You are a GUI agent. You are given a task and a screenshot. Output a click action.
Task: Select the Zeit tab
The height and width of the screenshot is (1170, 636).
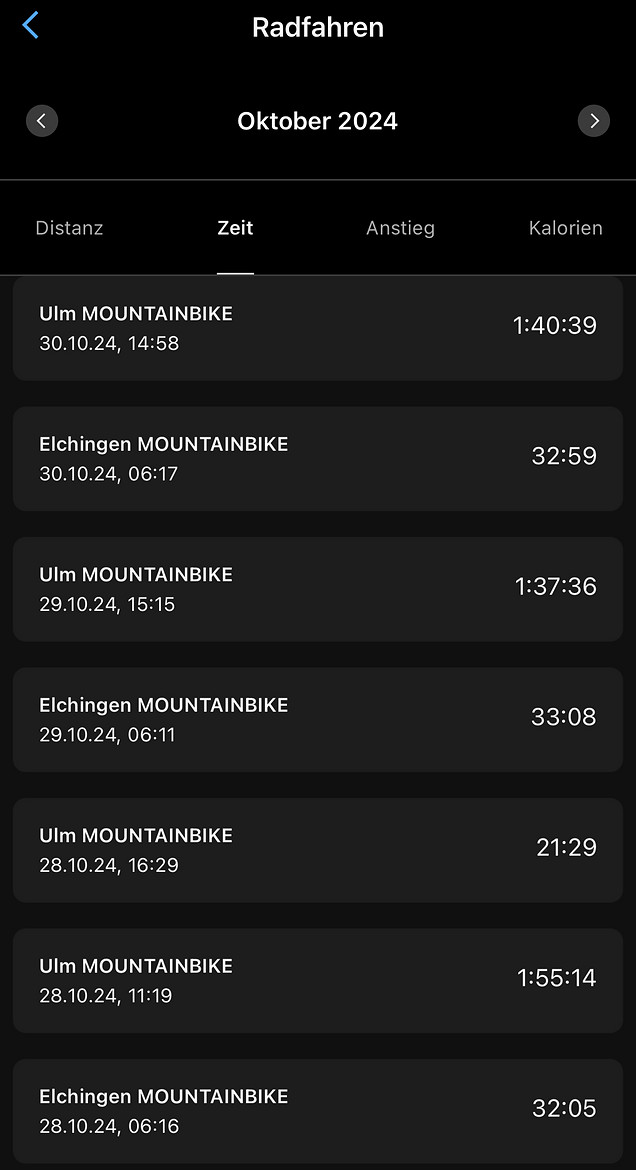tap(235, 228)
